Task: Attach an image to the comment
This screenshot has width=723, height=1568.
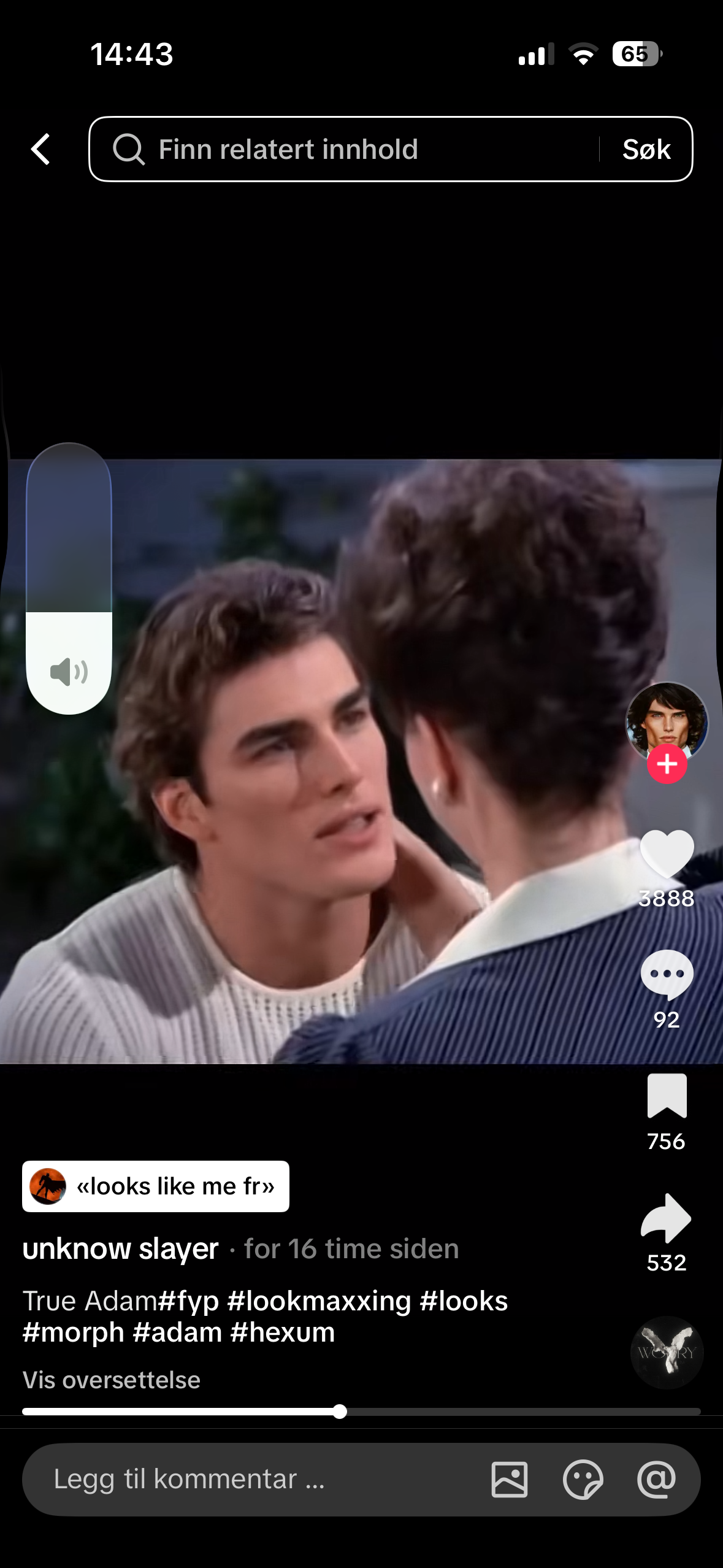Action: [x=509, y=1479]
